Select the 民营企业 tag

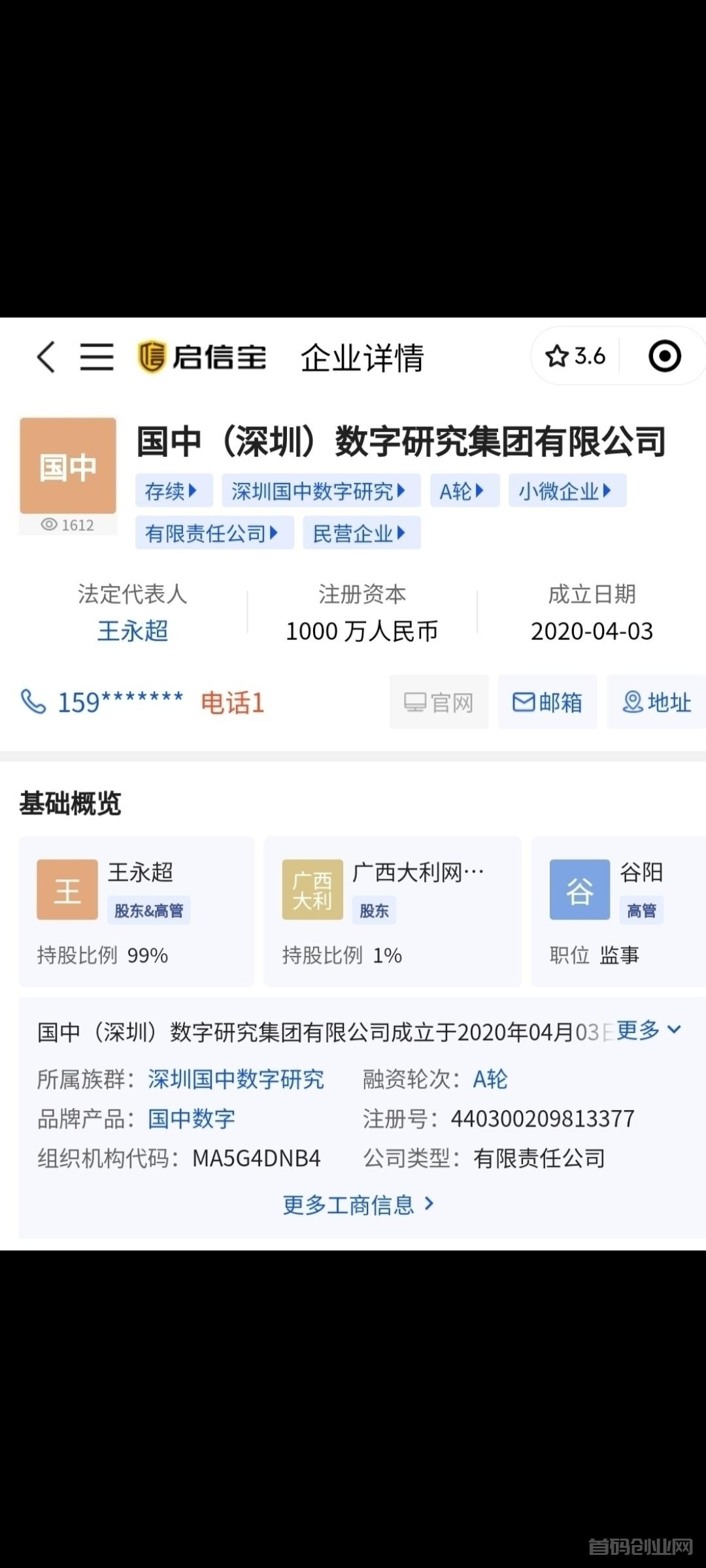[x=361, y=533]
